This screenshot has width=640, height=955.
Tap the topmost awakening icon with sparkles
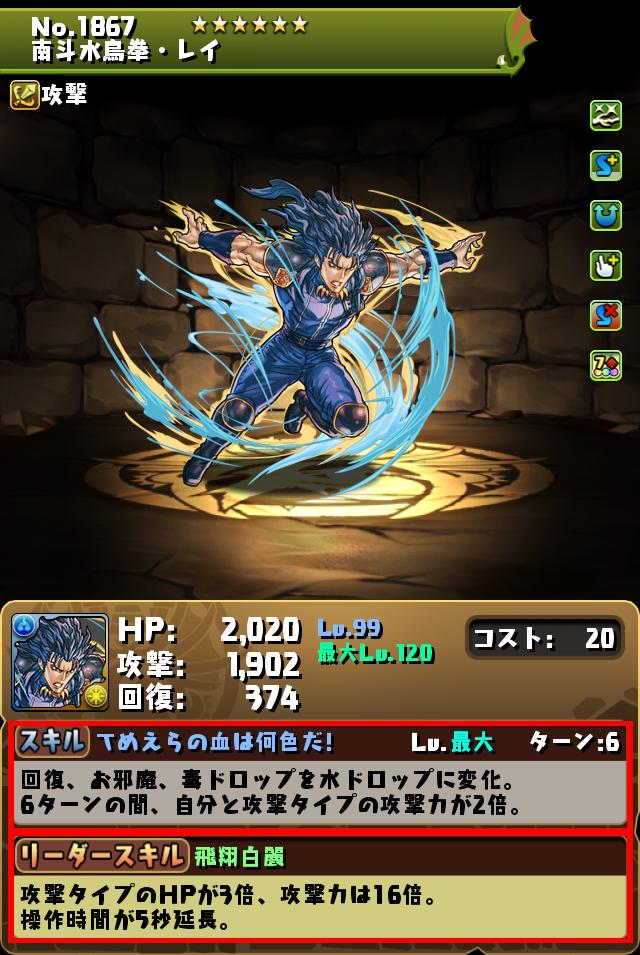[x=606, y=116]
